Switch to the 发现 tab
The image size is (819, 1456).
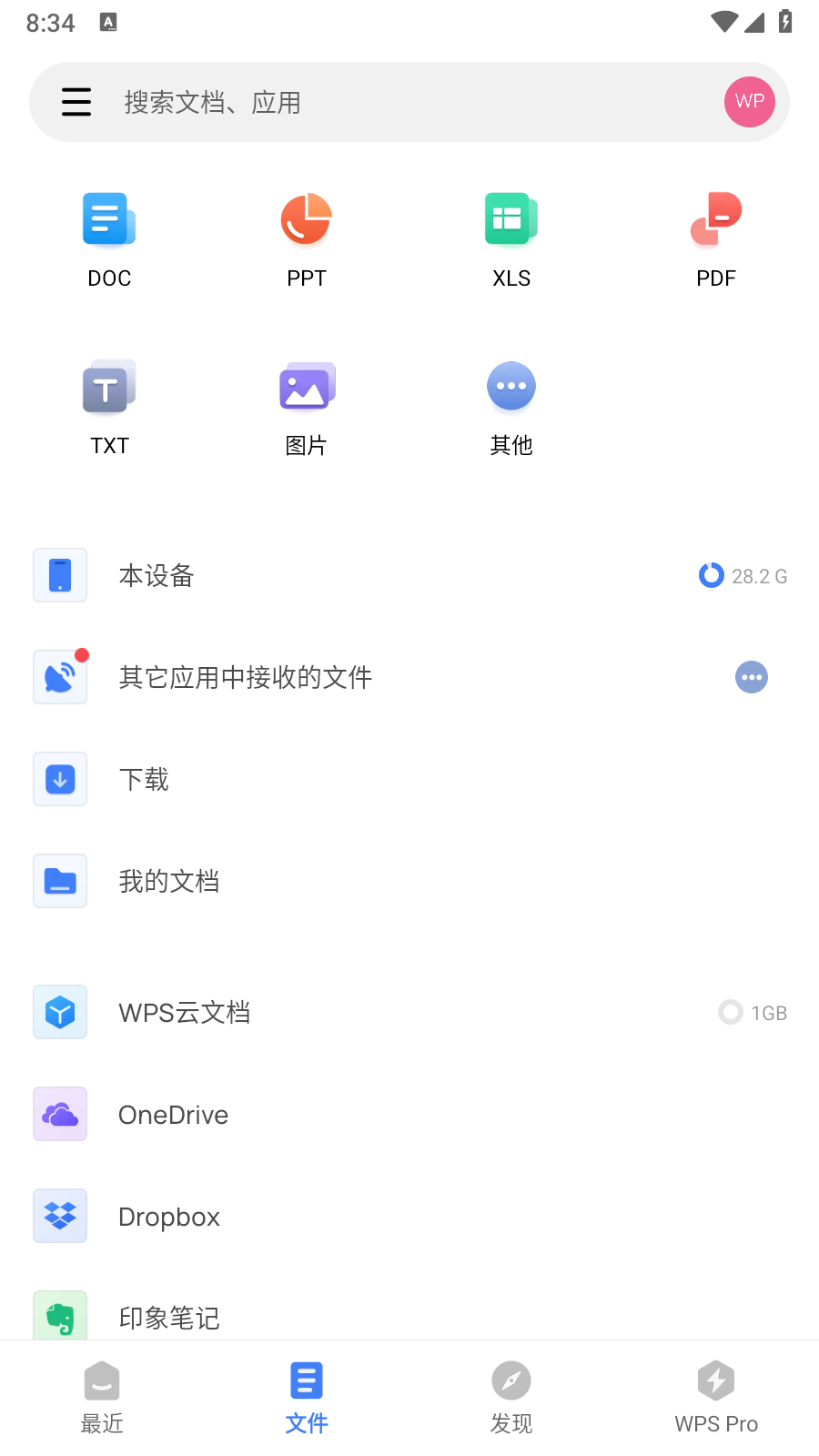511,1397
